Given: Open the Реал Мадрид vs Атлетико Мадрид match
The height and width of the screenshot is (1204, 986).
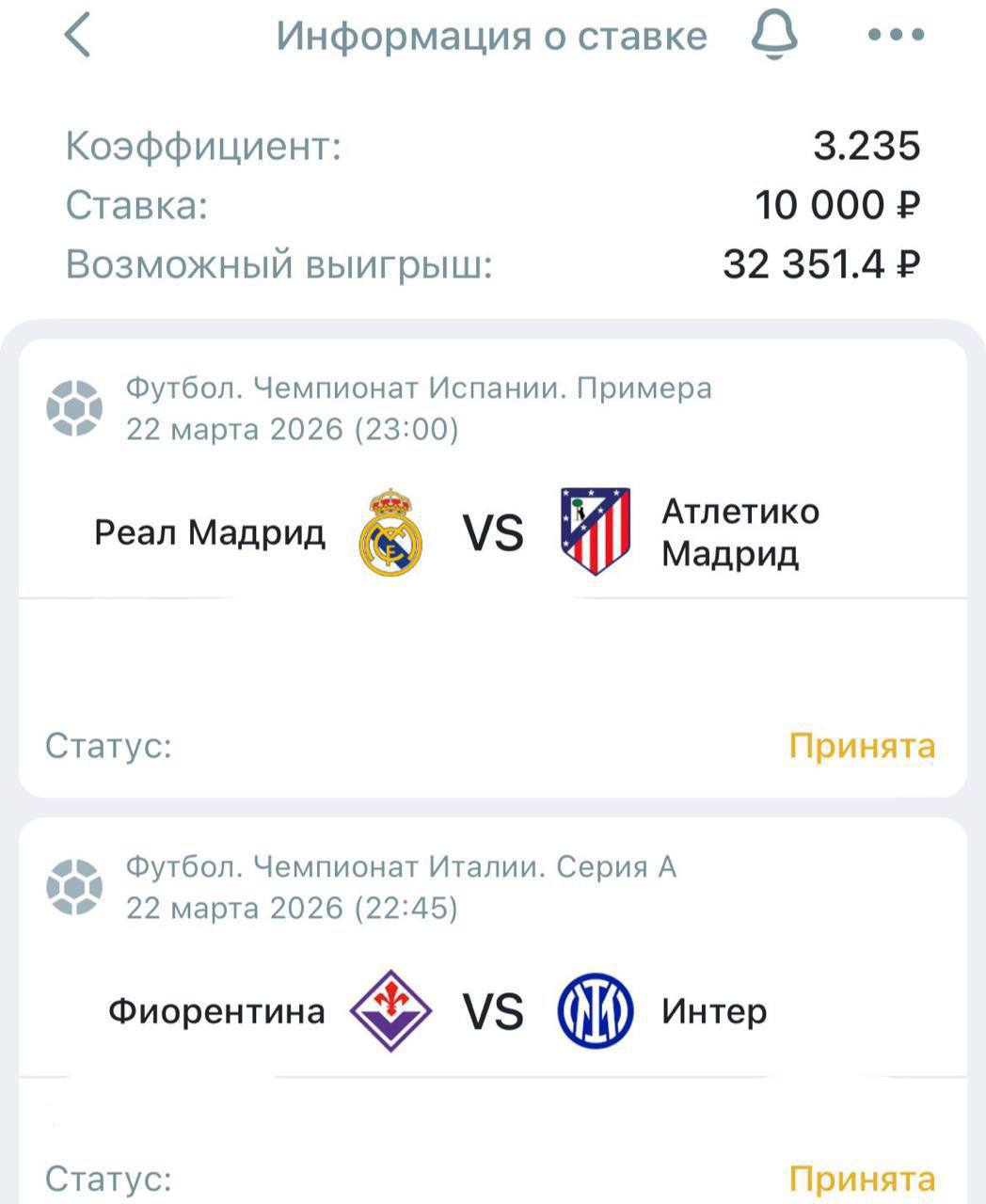Looking at the screenshot, I should click(492, 532).
